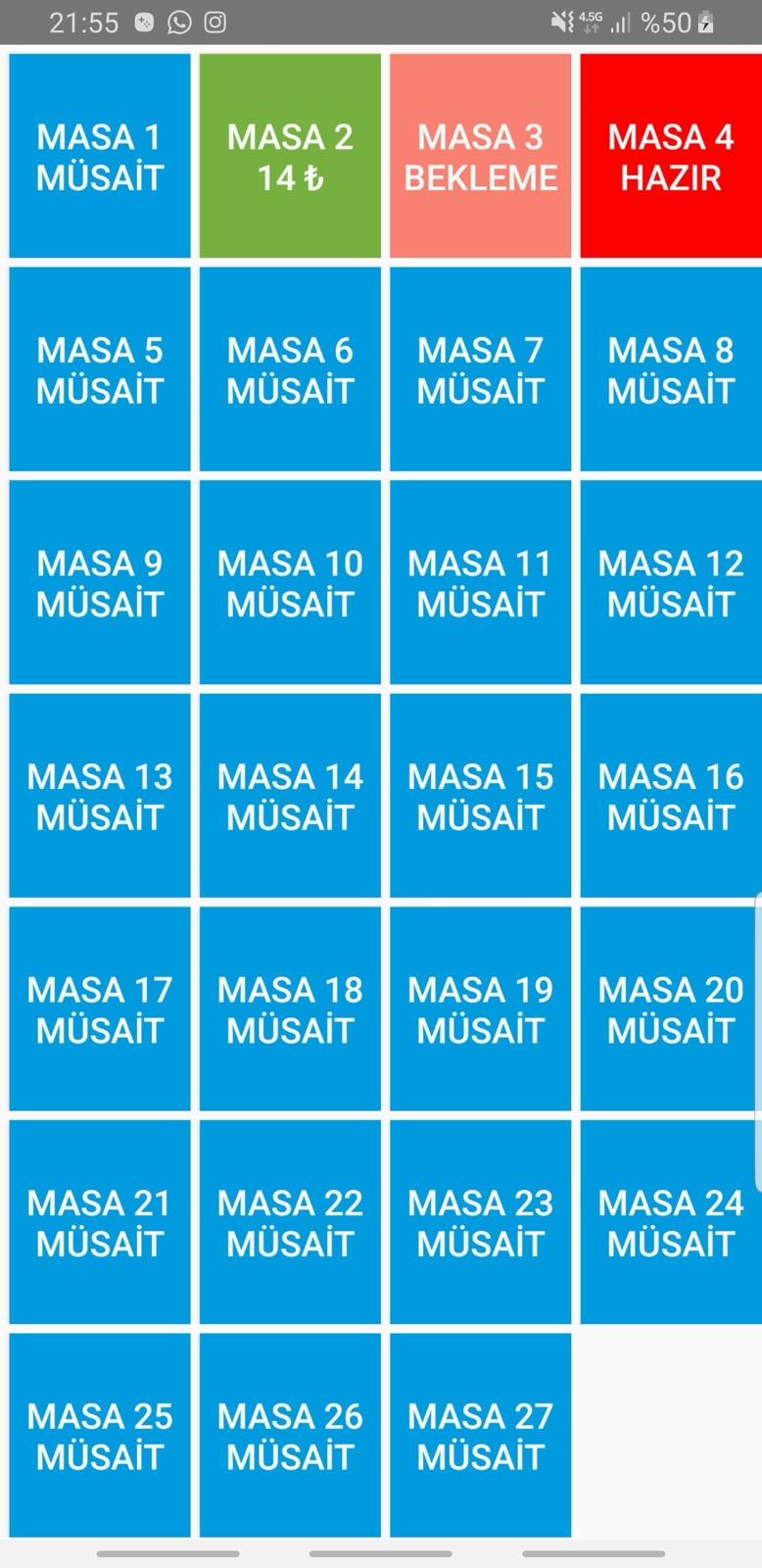Open Masa 24 Müsait
Image resolution: width=762 pixels, height=1568 pixels.
(x=671, y=1222)
